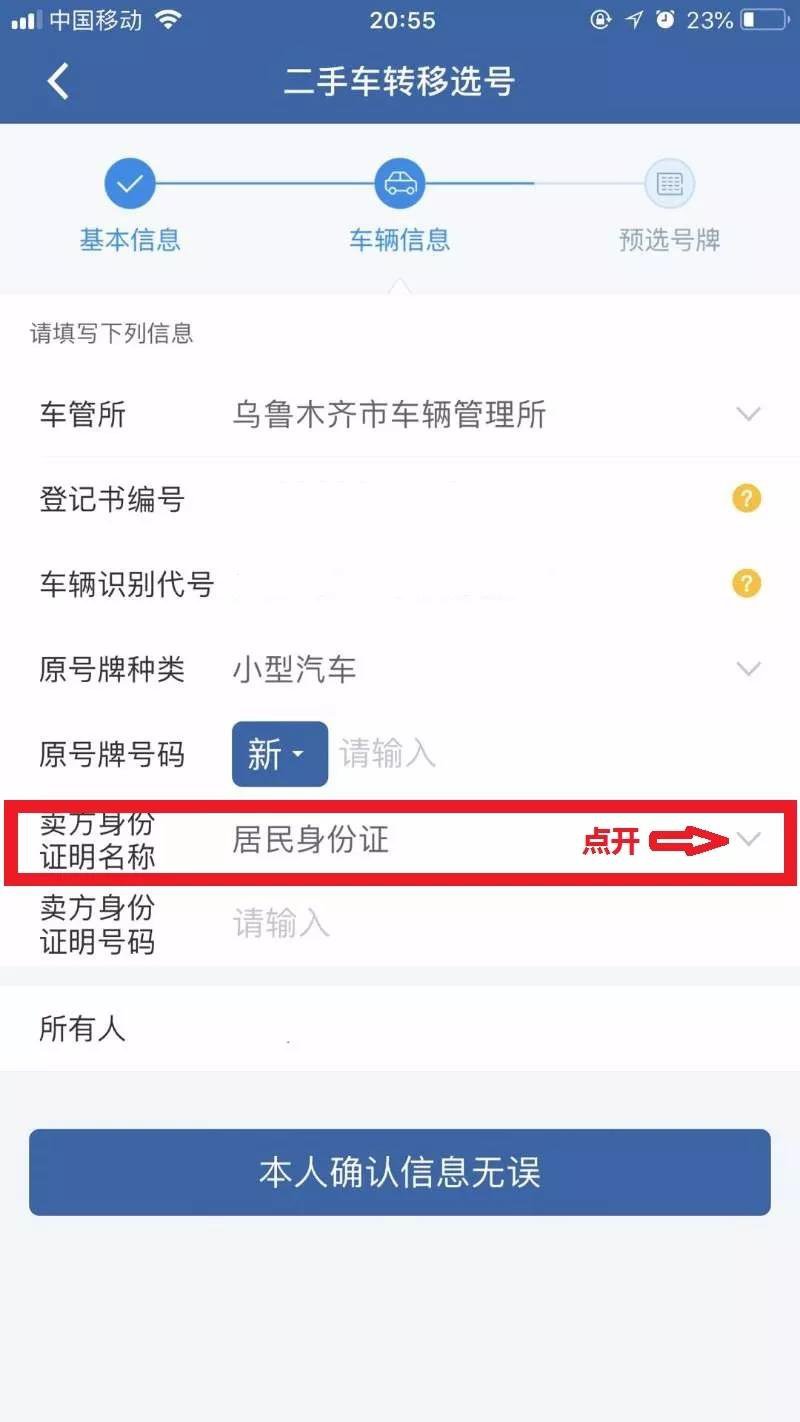The width and height of the screenshot is (800, 1422).
Task: Return to the 基本信息 step
Action: (130, 184)
